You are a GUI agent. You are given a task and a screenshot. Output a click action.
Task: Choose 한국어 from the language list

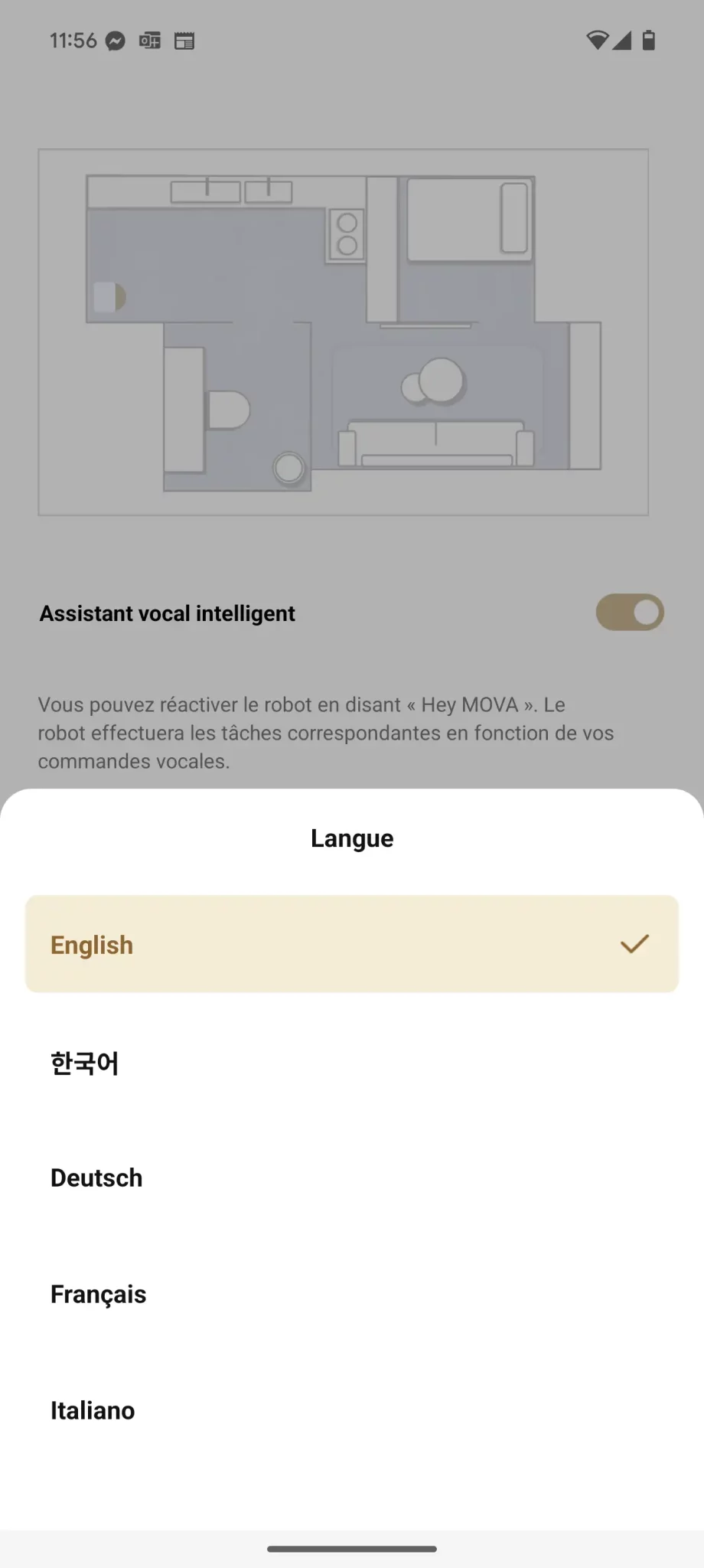pyautogui.click(x=352, y=1062)
